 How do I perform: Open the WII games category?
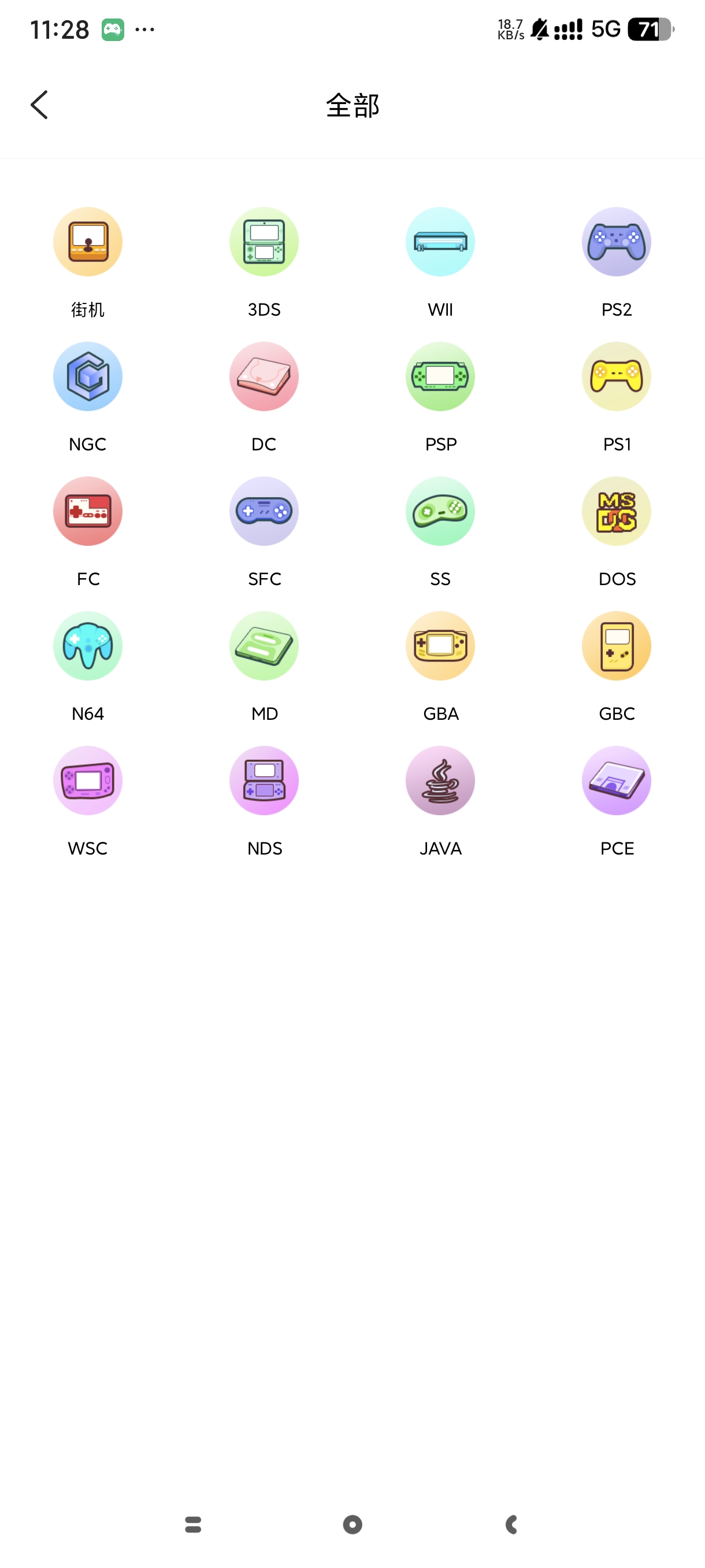pos(440,242)
